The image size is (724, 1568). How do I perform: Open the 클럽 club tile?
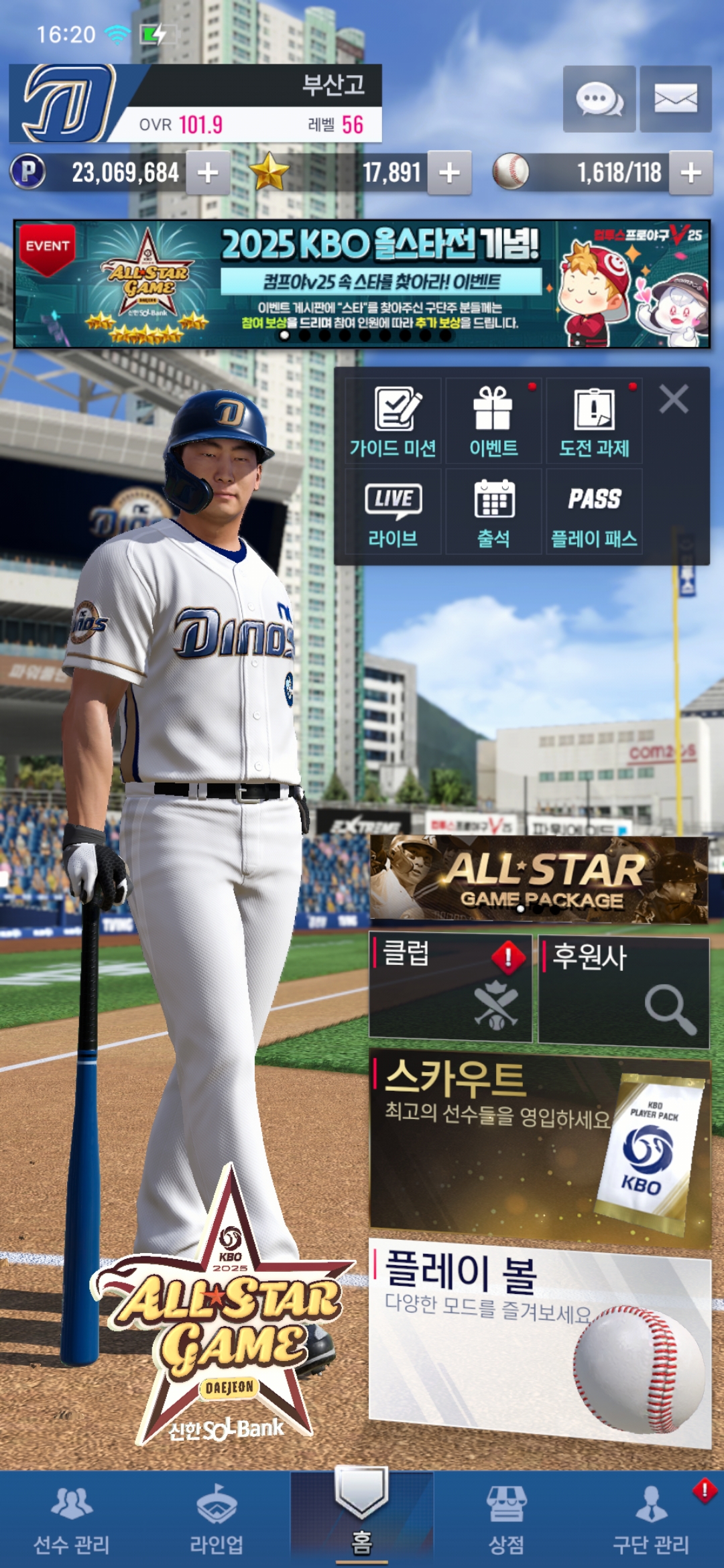[450, 988]
